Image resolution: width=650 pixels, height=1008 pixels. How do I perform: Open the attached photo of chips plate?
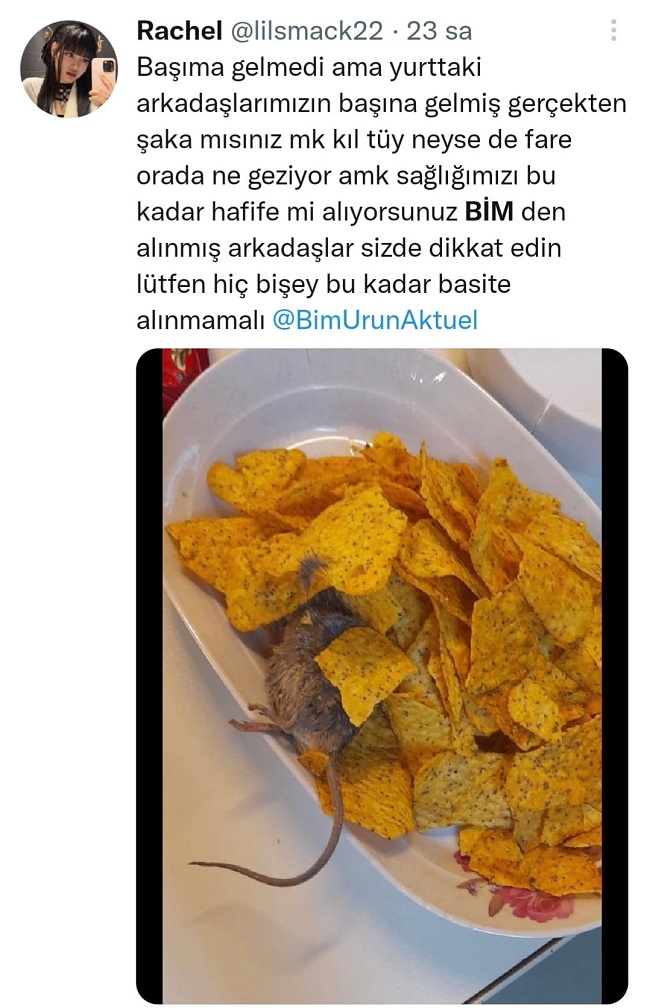(x=382, y=675)
